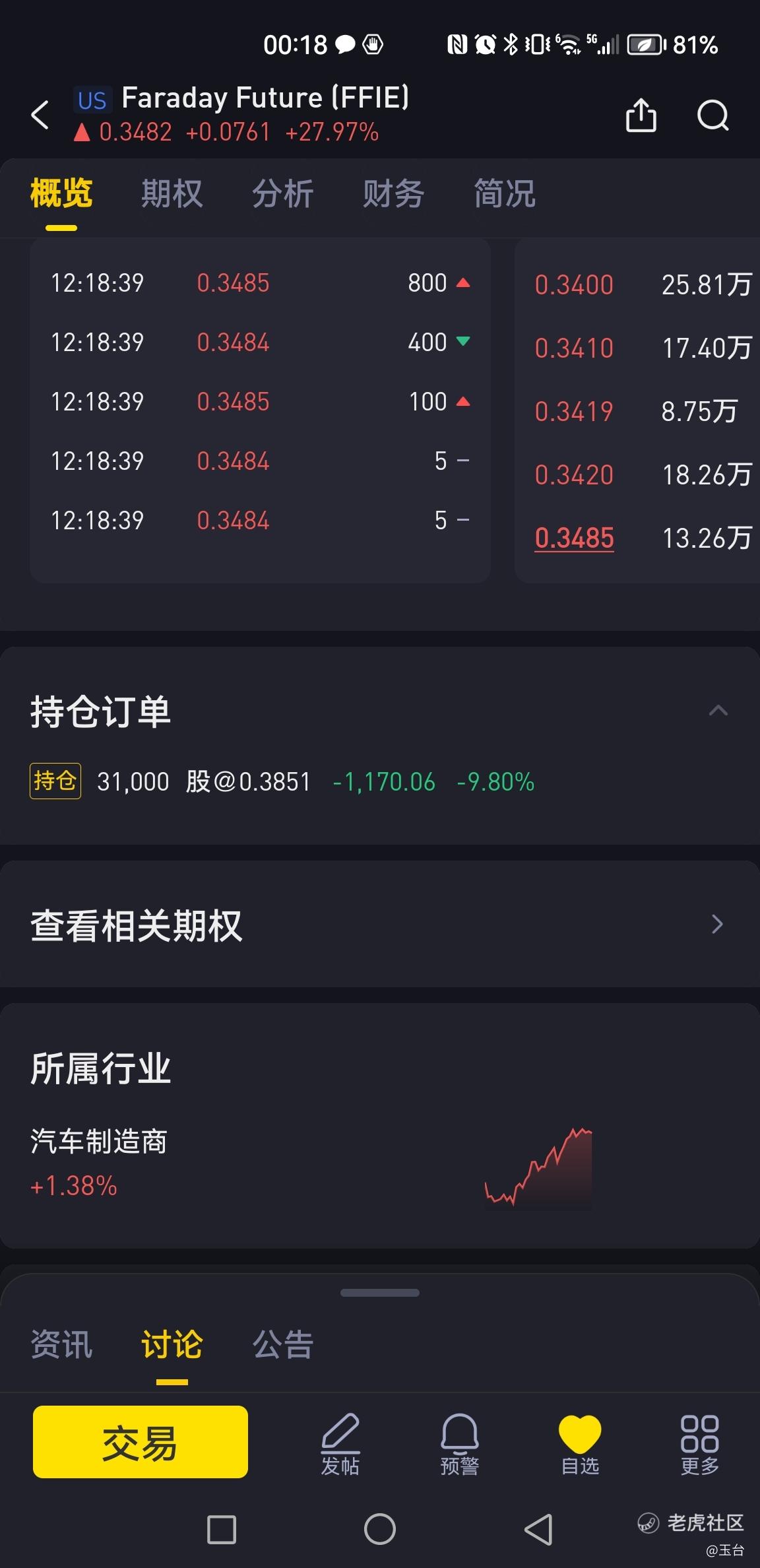Select the 简况 tab

coord(505,193)
